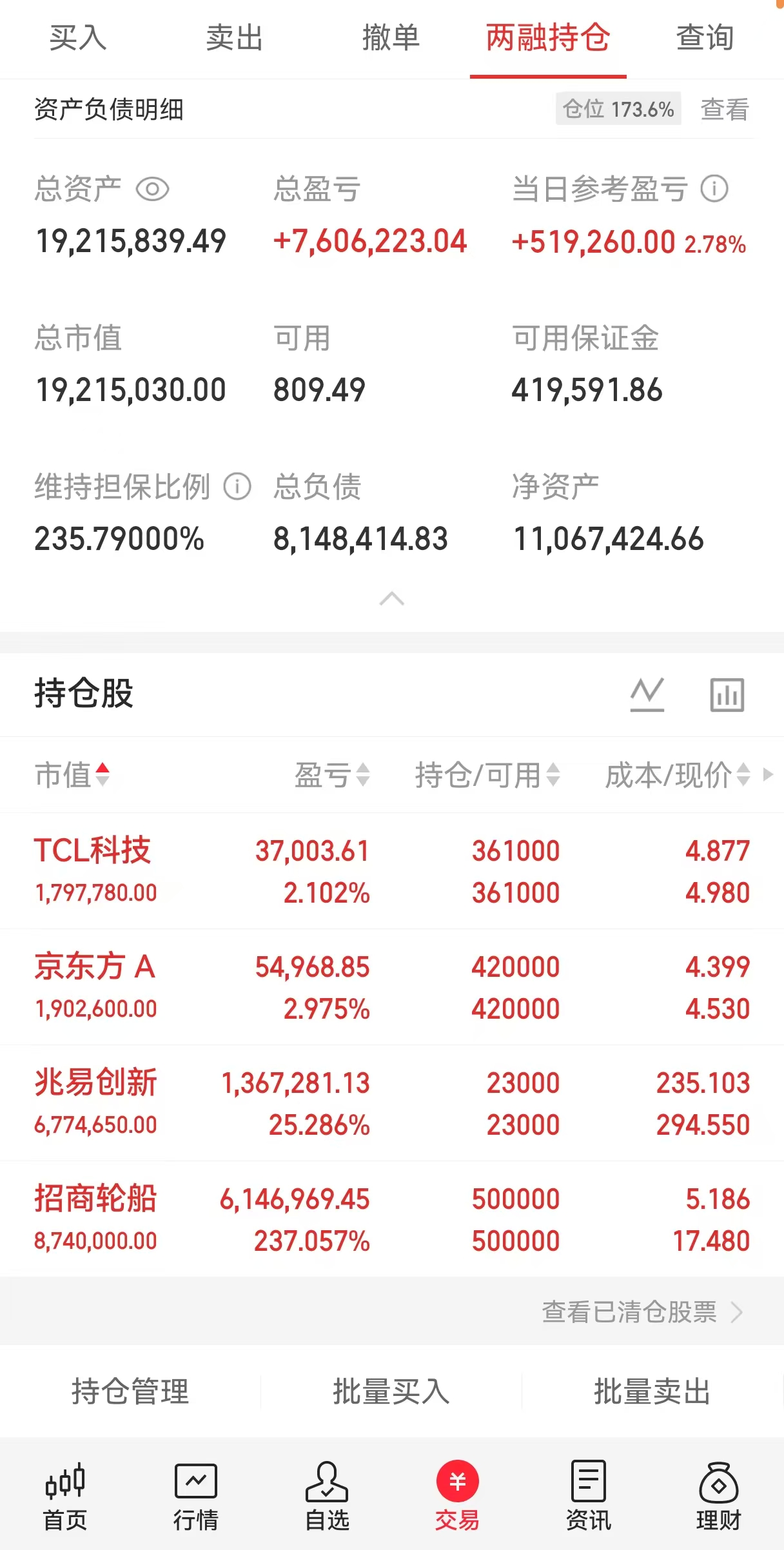Open the 招商轮船 holding row
Viewport: 784px width, 1550px height.
391,1219
